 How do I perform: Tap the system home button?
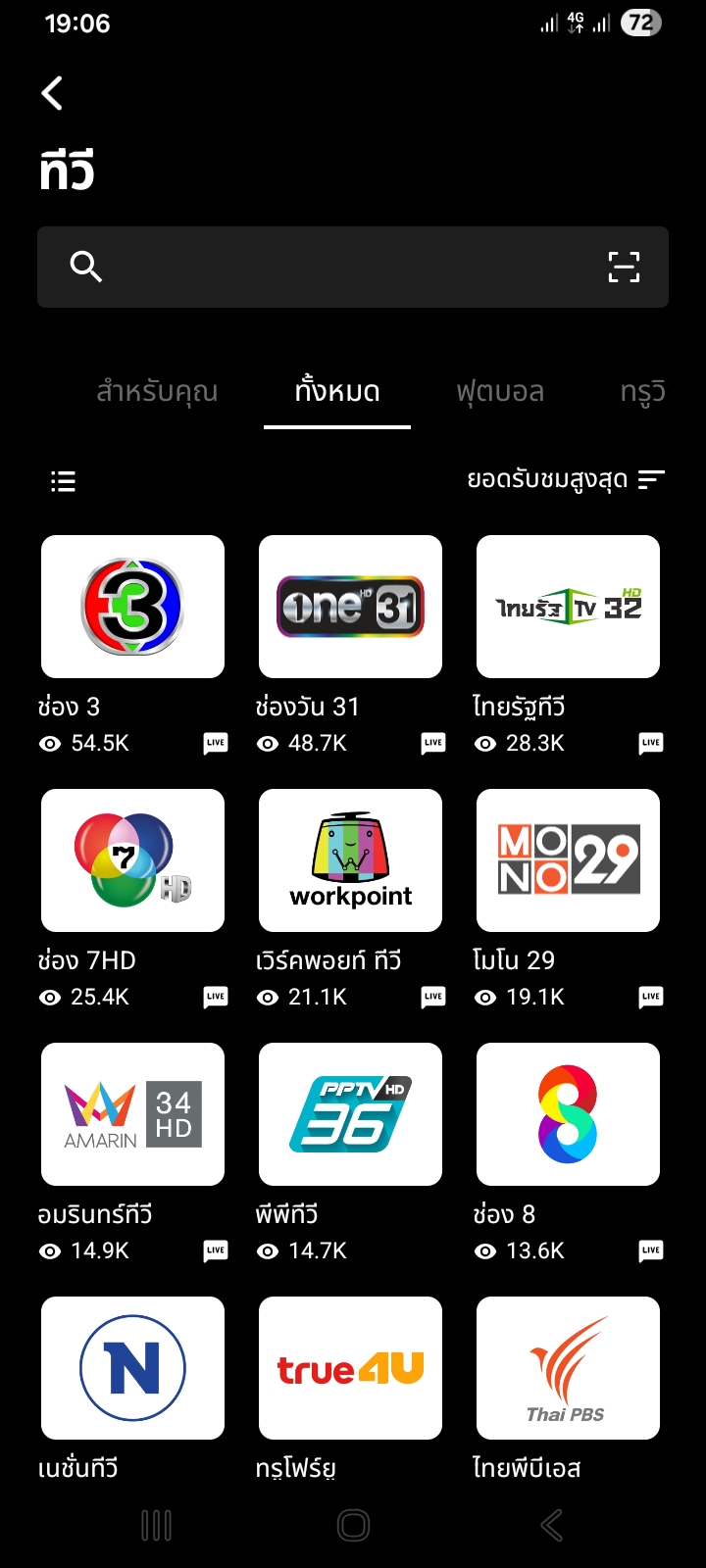point(353,1525)
